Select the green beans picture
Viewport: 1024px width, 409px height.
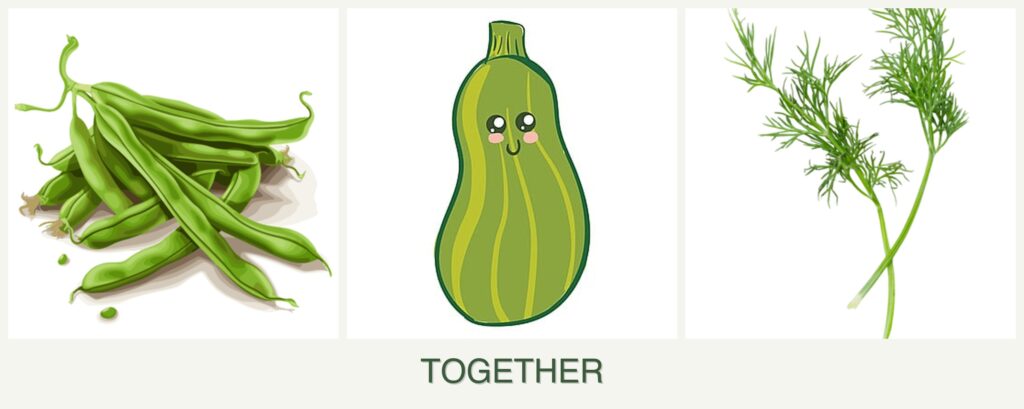[173, 175]
